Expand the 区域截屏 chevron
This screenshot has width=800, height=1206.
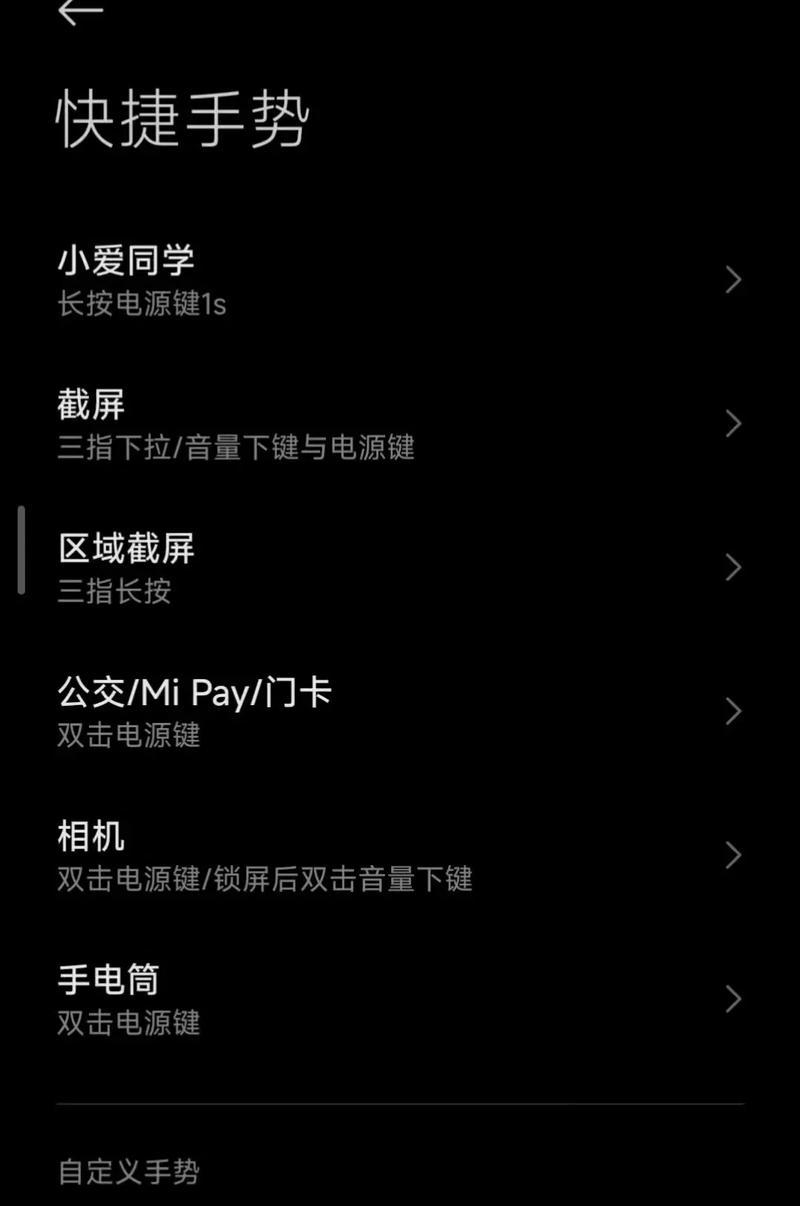click(x=731, y=568)
